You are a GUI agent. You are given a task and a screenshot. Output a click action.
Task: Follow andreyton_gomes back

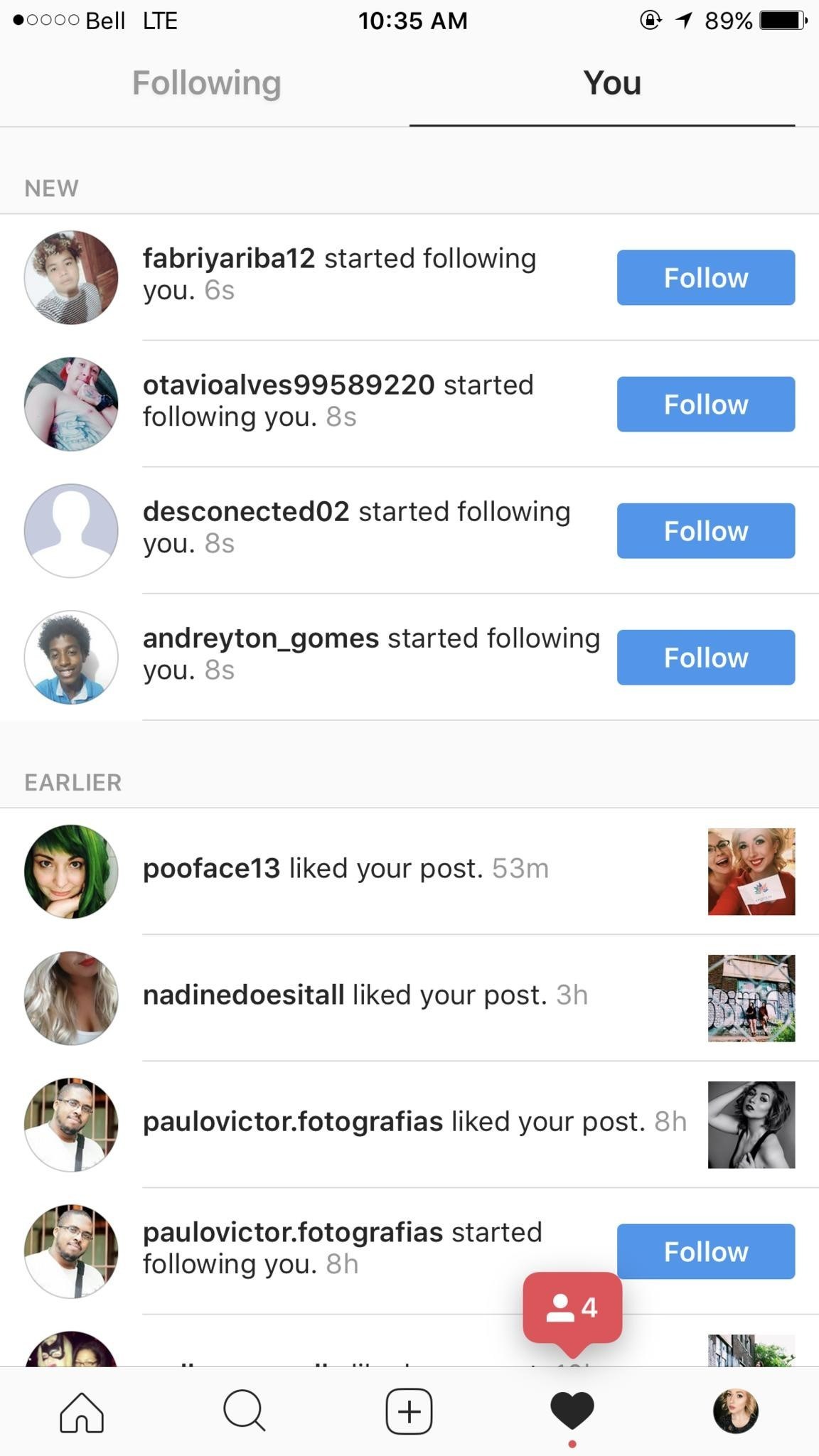tap(705, 657)
